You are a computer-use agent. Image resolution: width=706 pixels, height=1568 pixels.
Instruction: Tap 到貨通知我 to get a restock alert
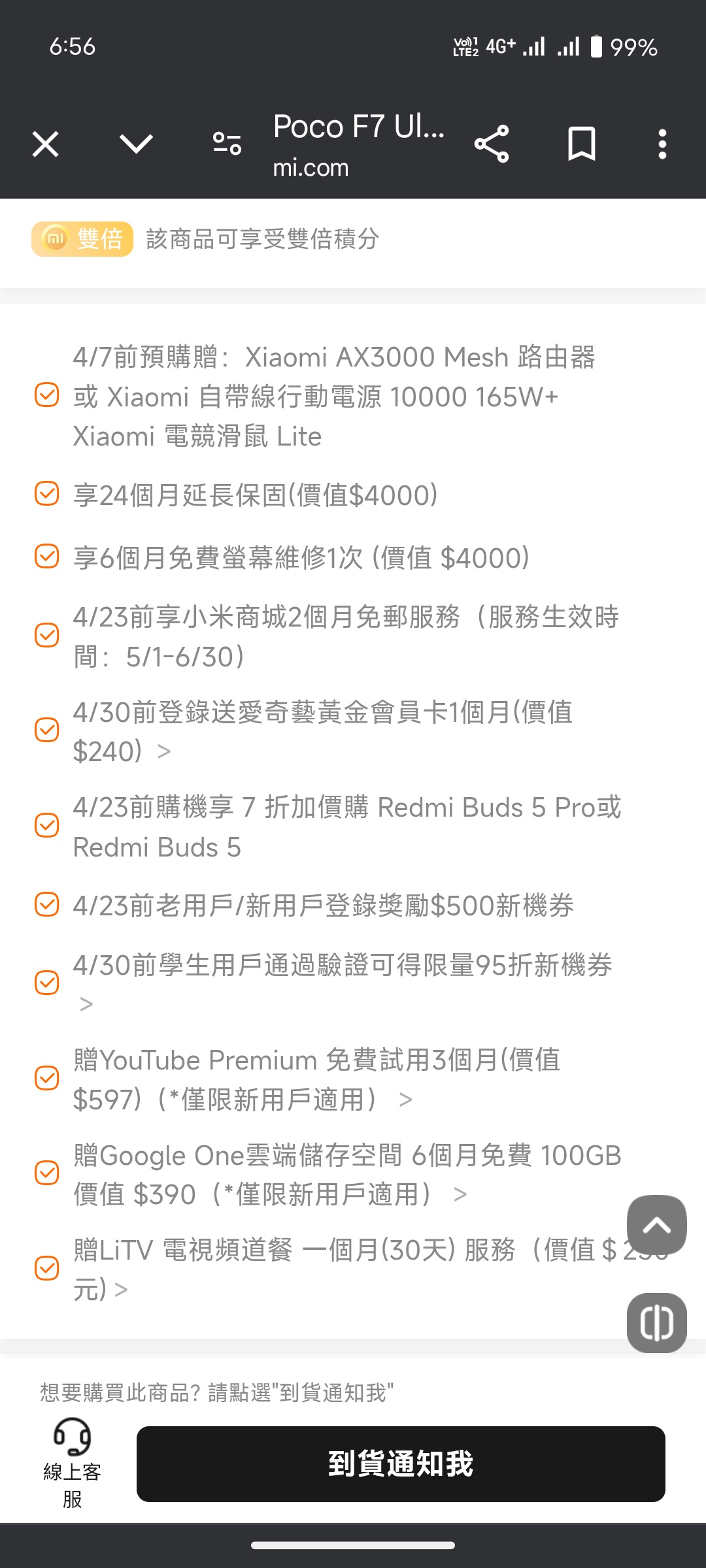pyautogui.click(x=400, y=1463)
